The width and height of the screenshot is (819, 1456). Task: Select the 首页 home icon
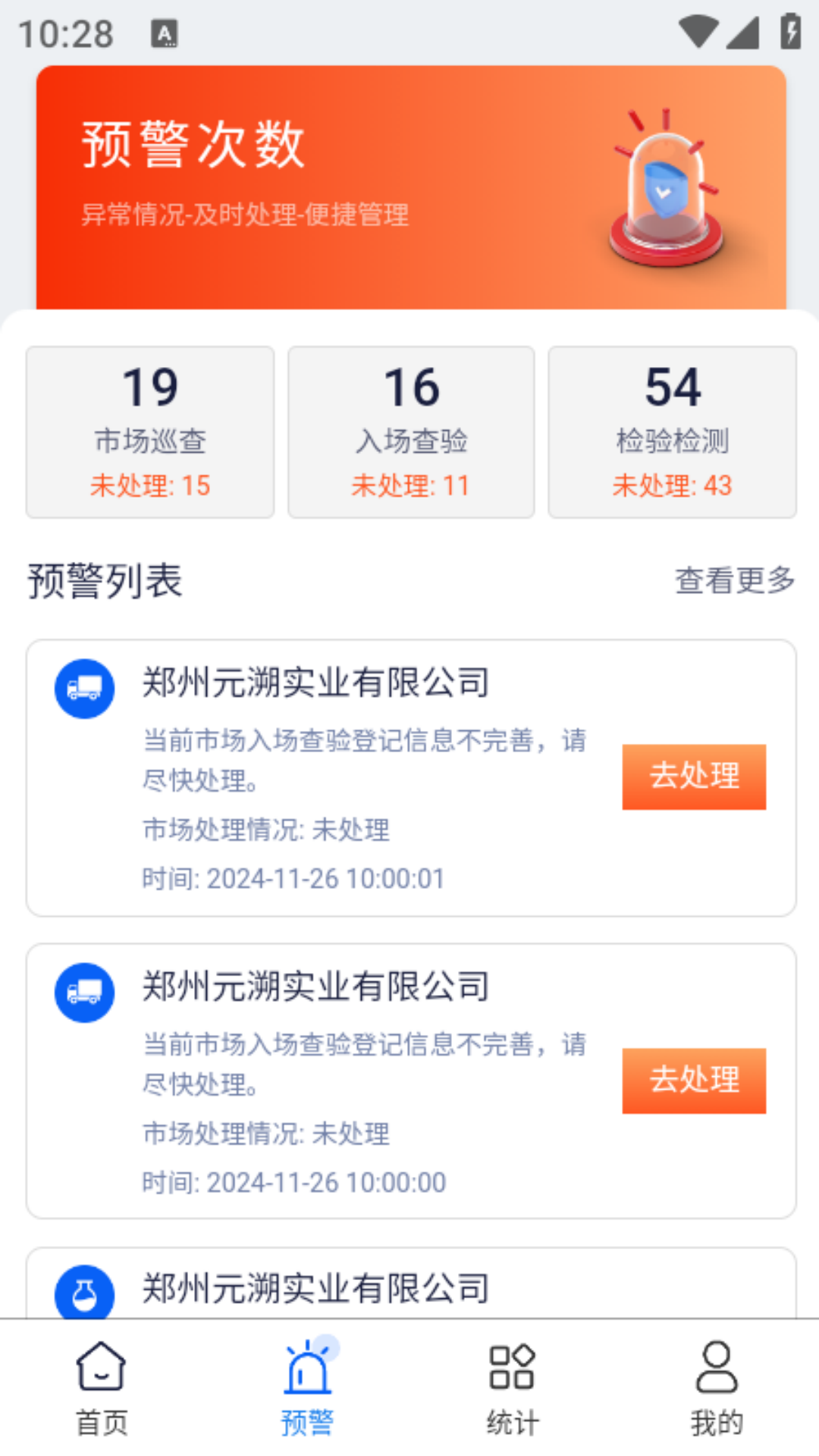pos(101,1367)
